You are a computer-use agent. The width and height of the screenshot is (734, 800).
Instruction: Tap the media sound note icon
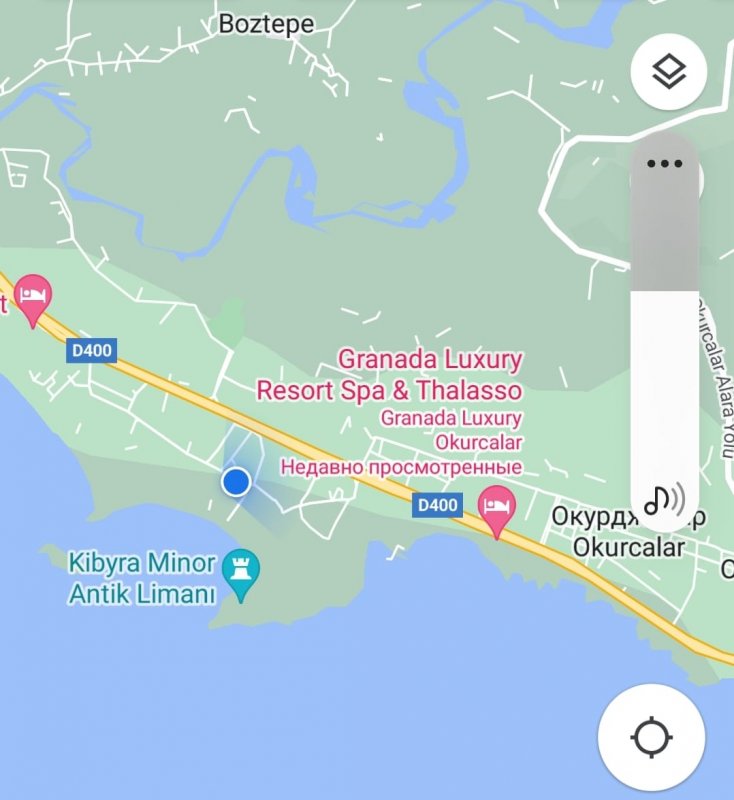pyautogui.click(x=664, y=497)
